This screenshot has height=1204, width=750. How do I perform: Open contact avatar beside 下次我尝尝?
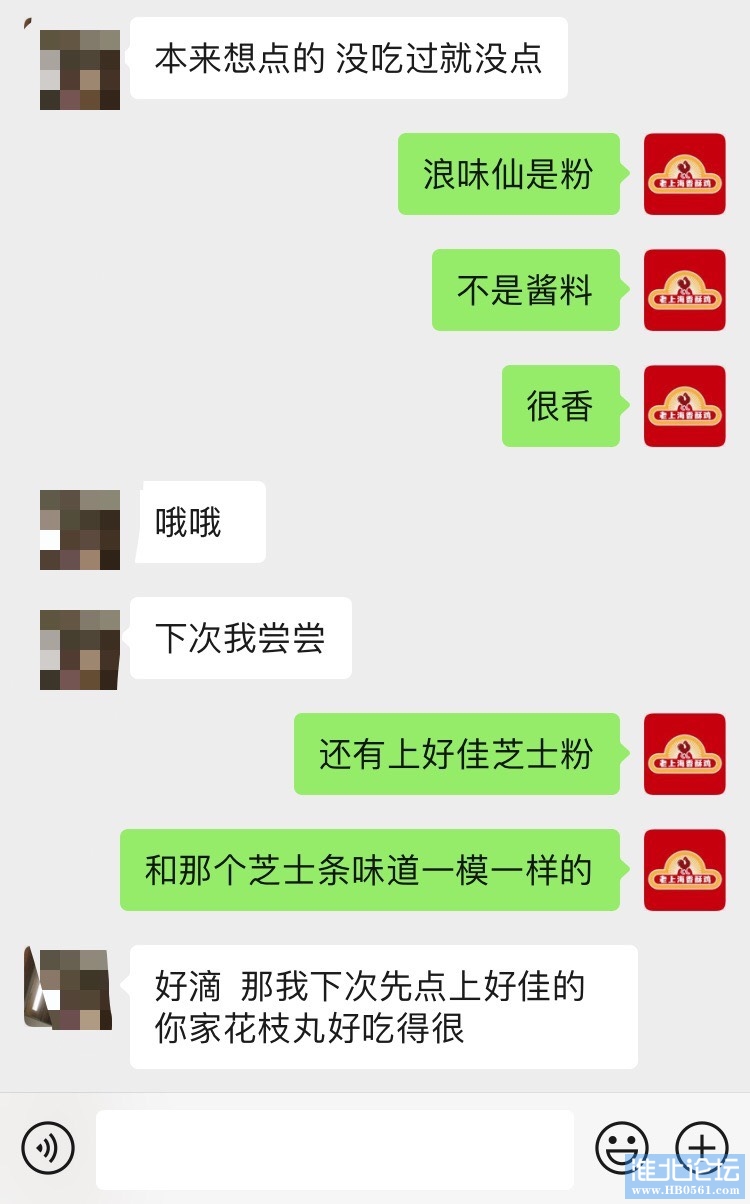point(80,650)
